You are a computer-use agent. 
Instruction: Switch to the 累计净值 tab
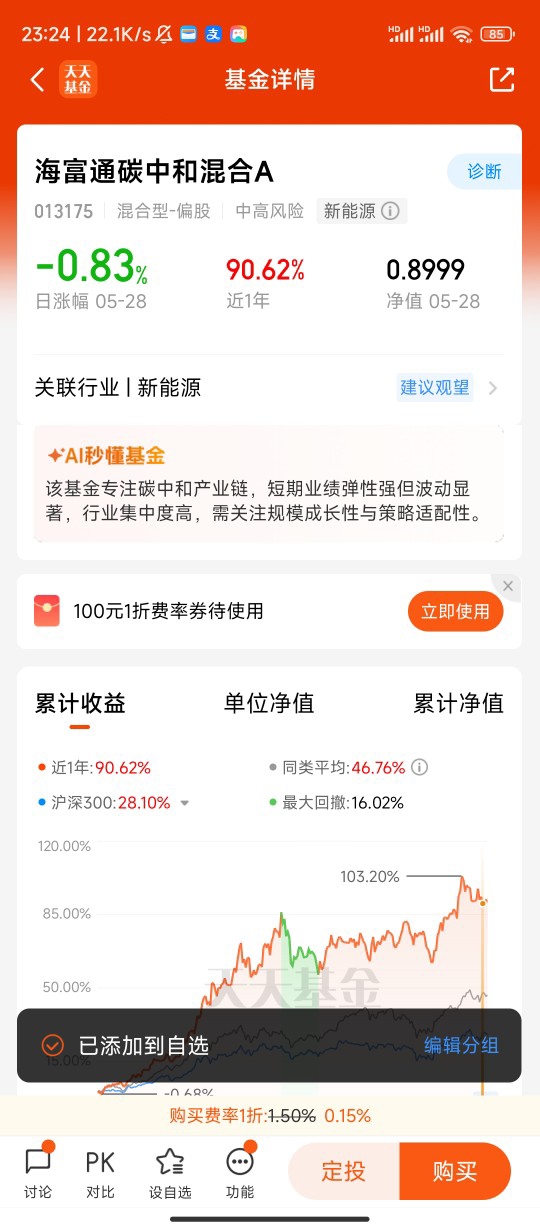pos(459,703)
